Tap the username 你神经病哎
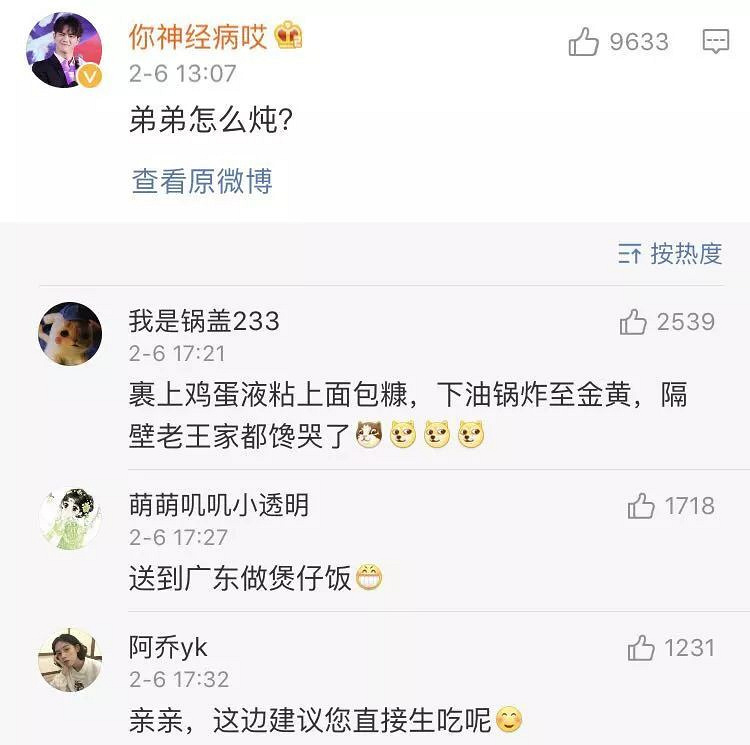 coord(198,37)
